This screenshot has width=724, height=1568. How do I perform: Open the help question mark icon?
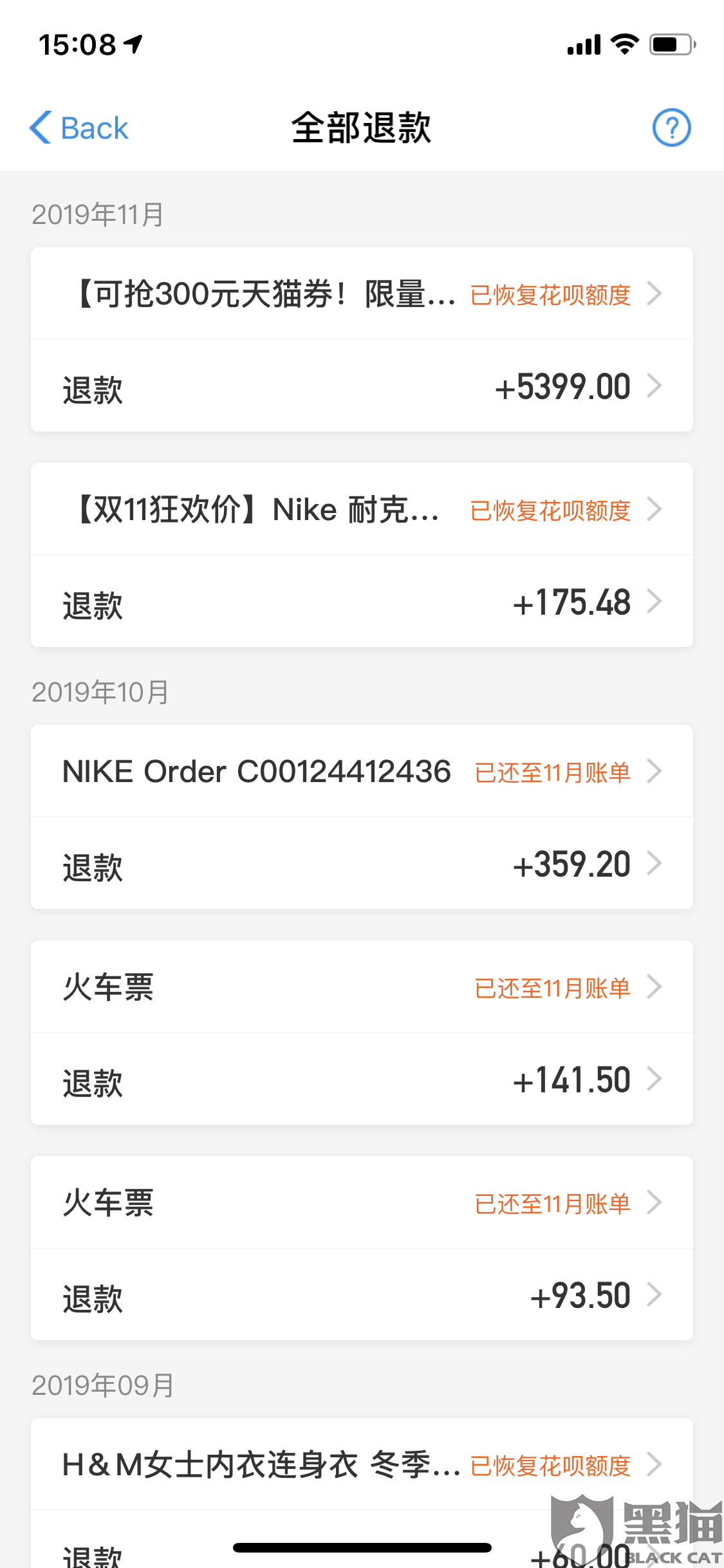(x=671, y=127)
